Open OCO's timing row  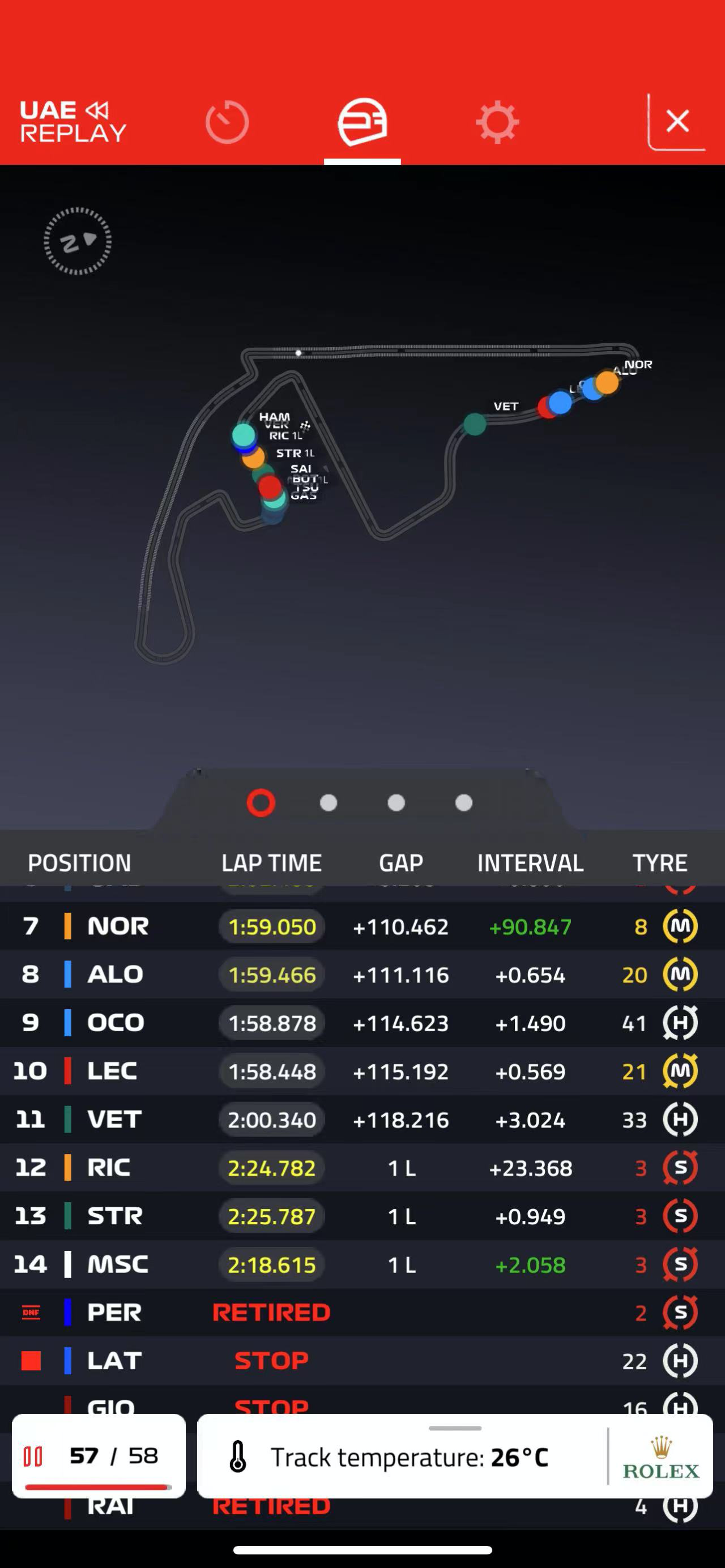[x=362, y=1023]
